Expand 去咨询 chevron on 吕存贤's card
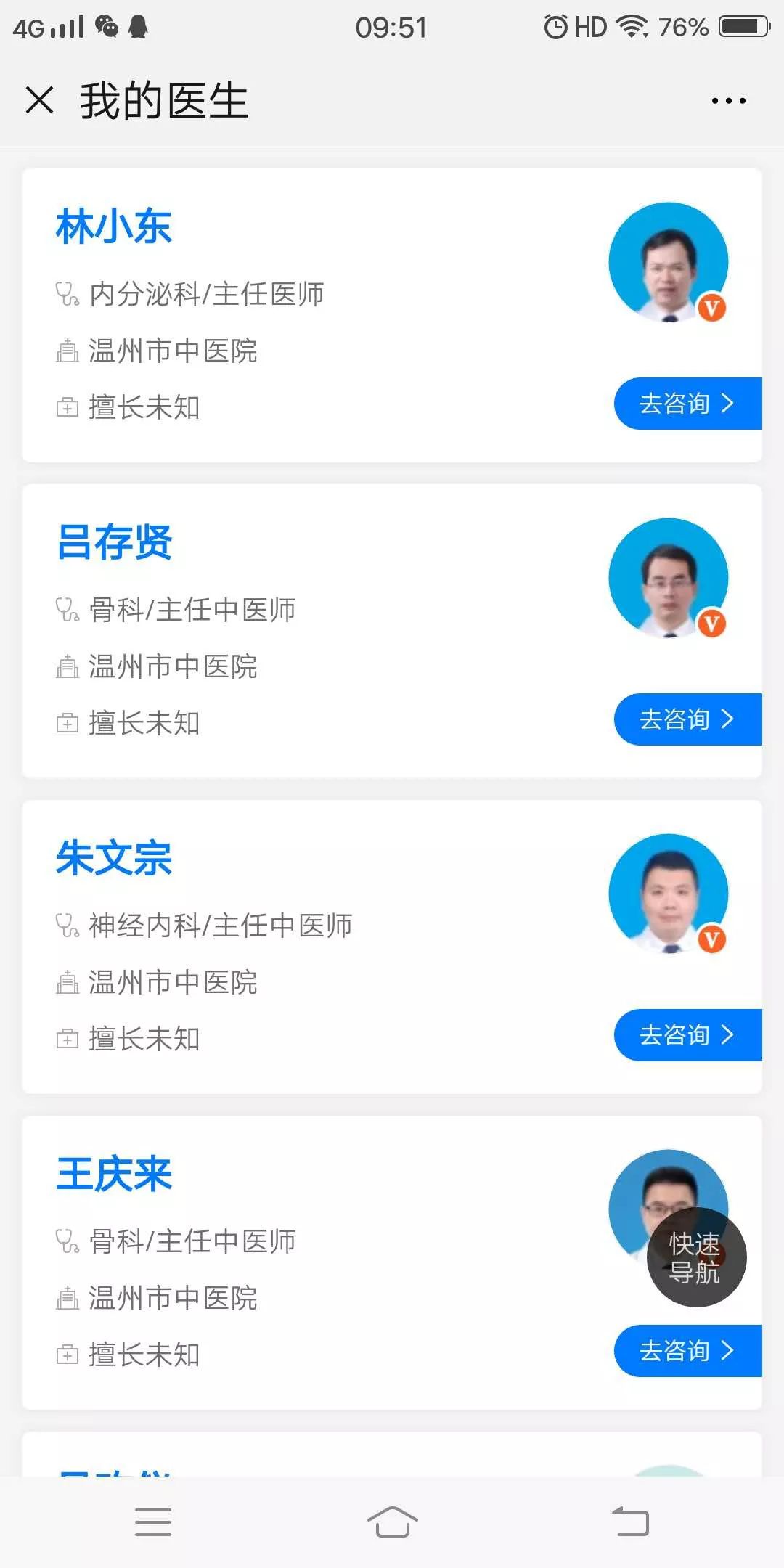The height and width of the screenshot is (1568, 784). click(727, 719)
